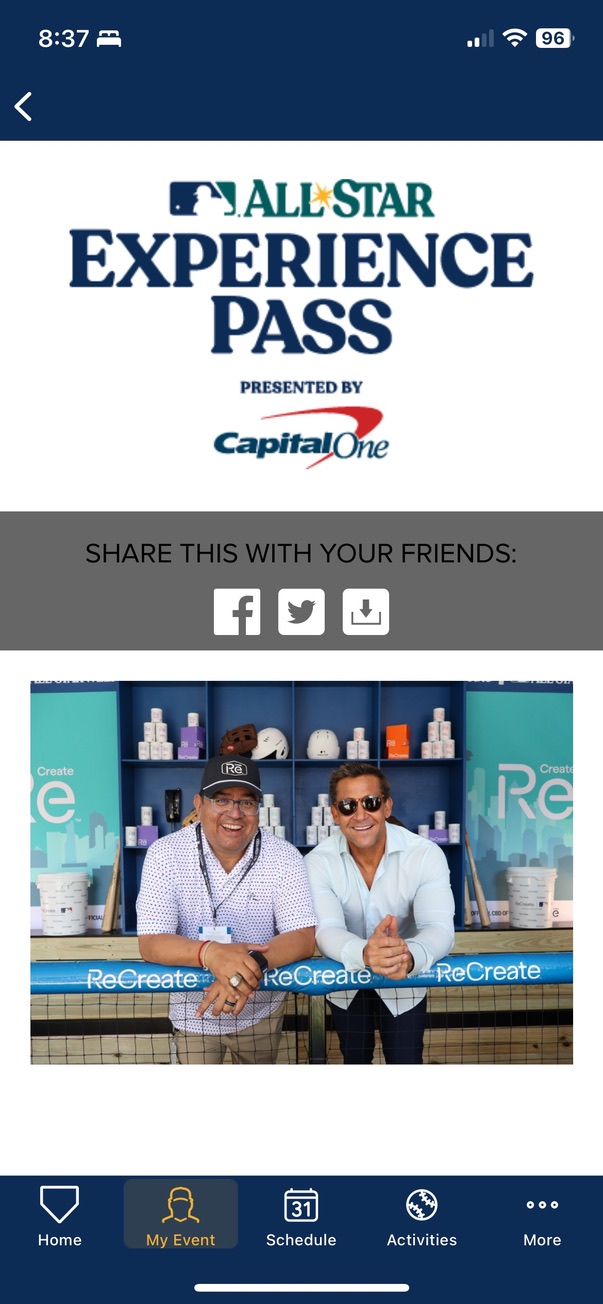Go to the Activities tab
This screenshot has width=603, height=1304.
tap(421, 1216)
